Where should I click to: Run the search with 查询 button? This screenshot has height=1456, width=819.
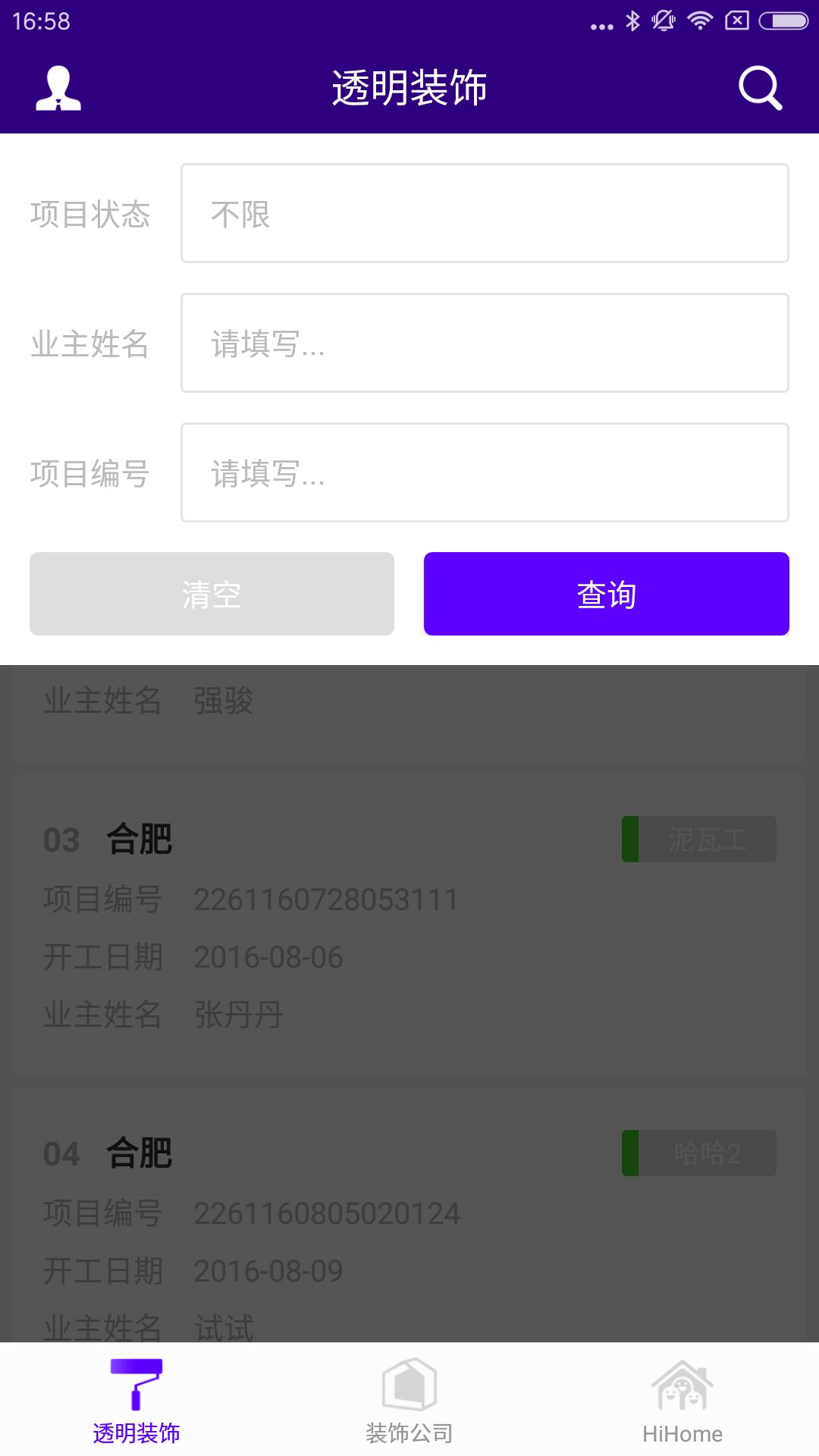pos(606,594)
